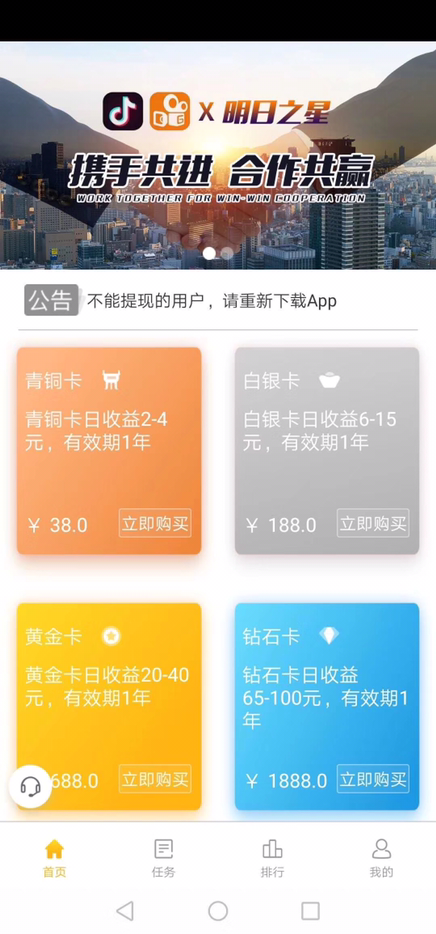
Task: Open the 携手共进 promotional banner
Action: tap(218, 155)
